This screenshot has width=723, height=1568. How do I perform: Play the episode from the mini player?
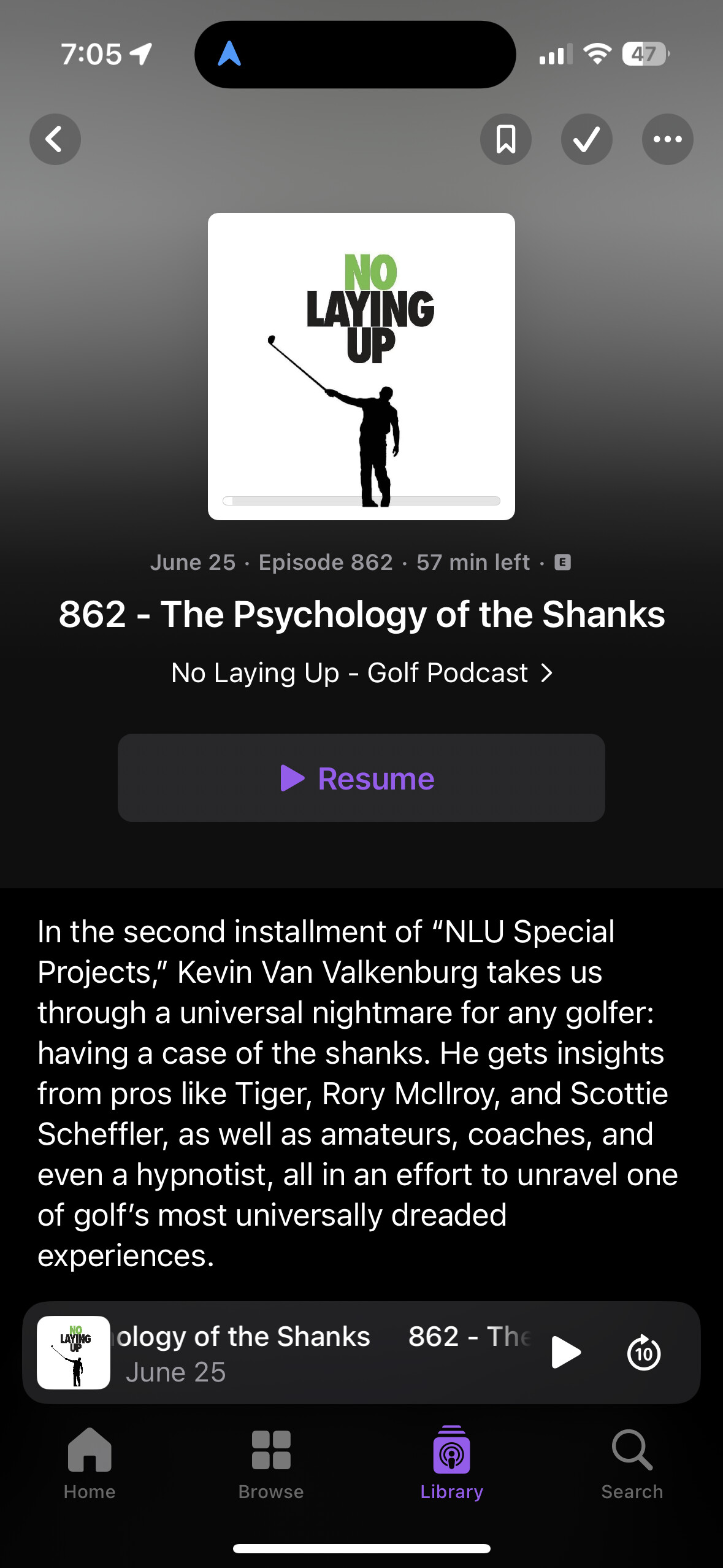click(565, 1352)
